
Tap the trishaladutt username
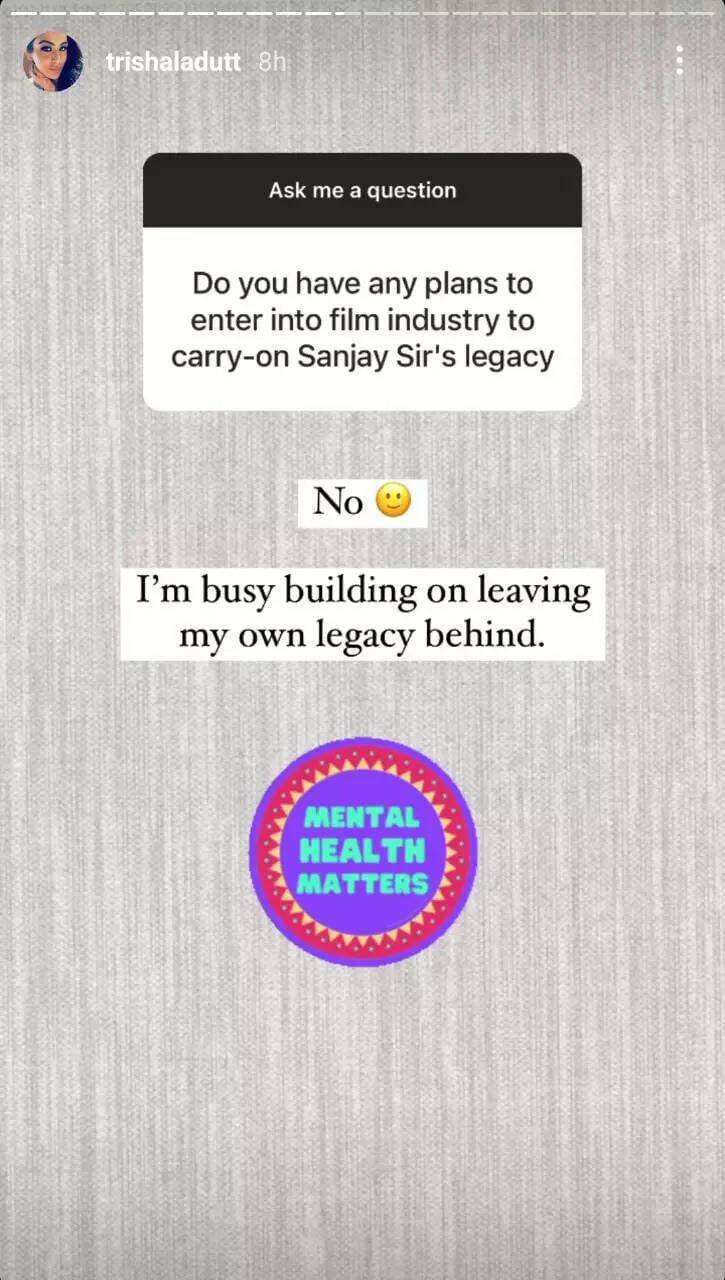point(173,62)
